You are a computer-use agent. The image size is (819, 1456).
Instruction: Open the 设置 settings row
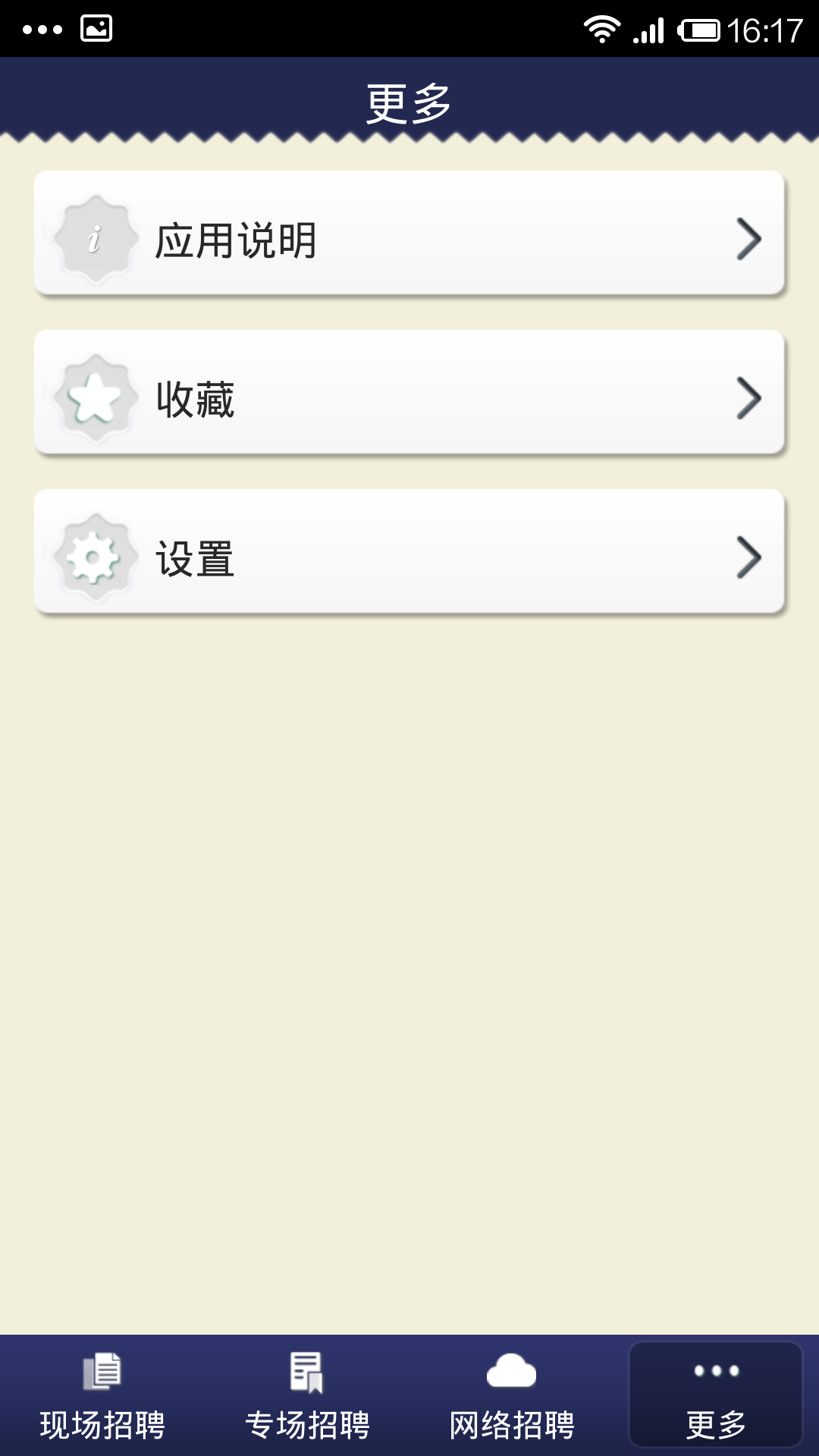(409, 551)
